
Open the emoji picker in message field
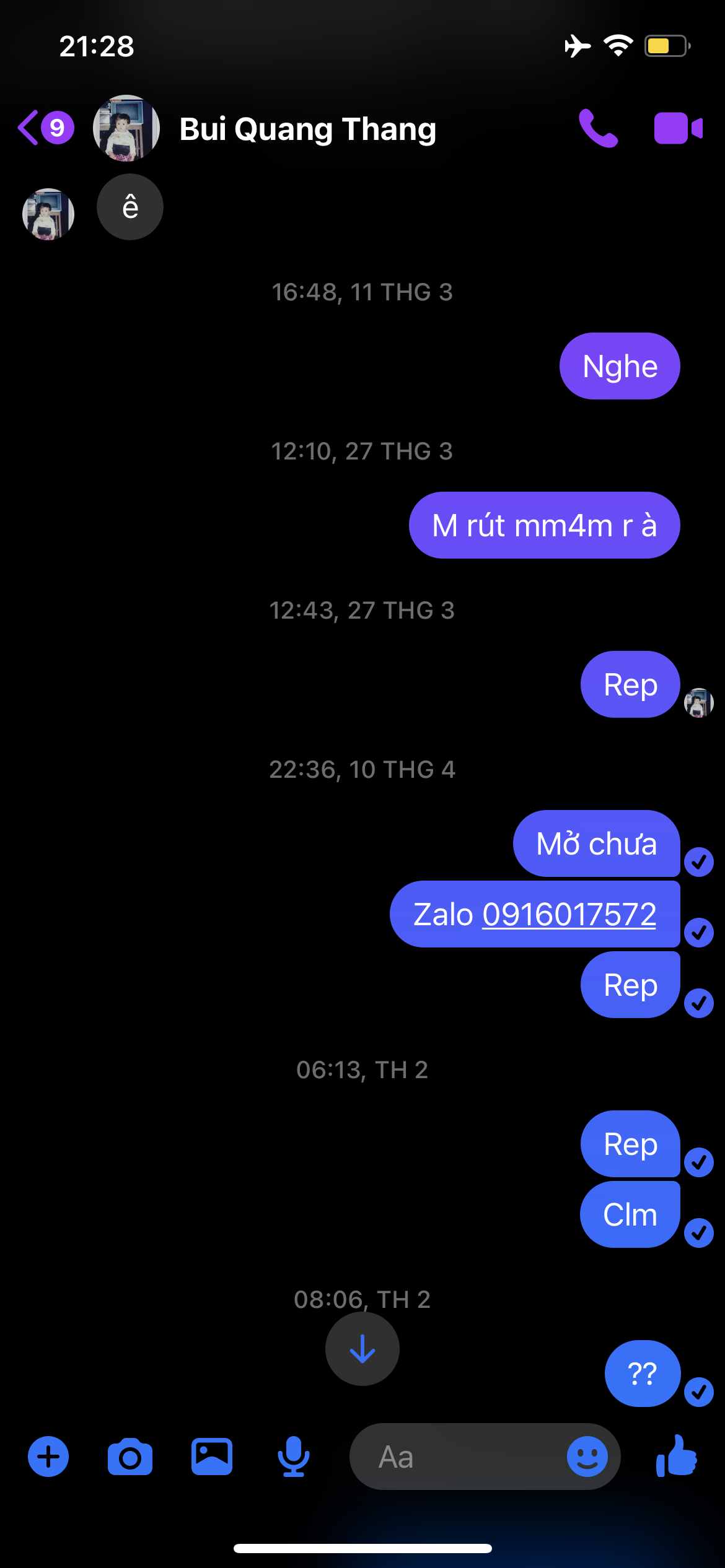[587, 1457]
